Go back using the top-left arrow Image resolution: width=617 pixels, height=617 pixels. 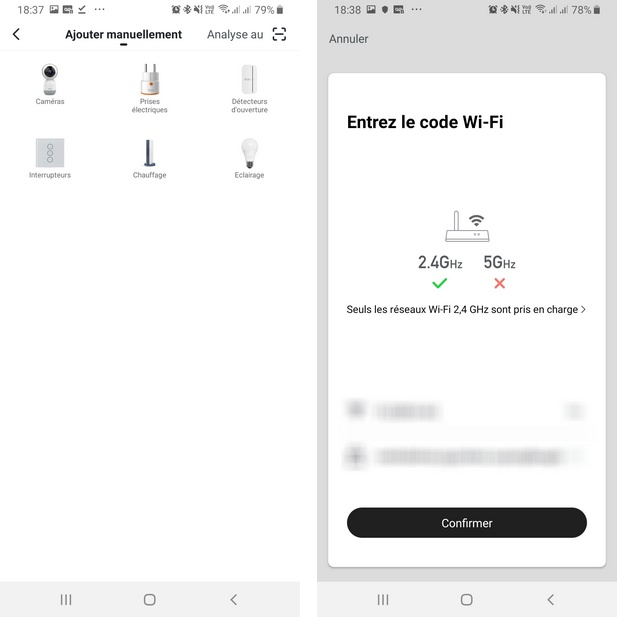coord(16,34)
